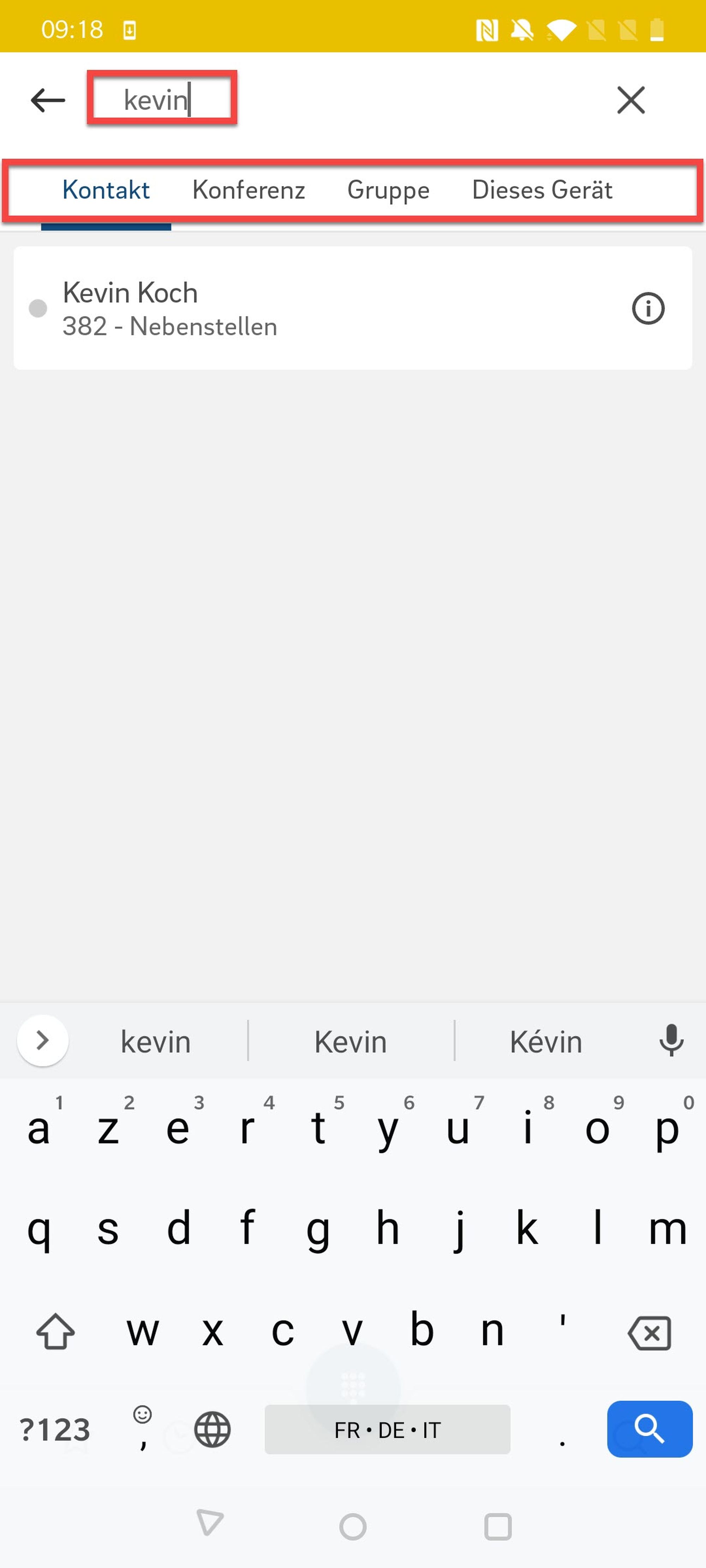Choose the capitalized Kevin keyboard suggestion
The width and height of the screenshot is (706, 1568).
pos(350,1042)
